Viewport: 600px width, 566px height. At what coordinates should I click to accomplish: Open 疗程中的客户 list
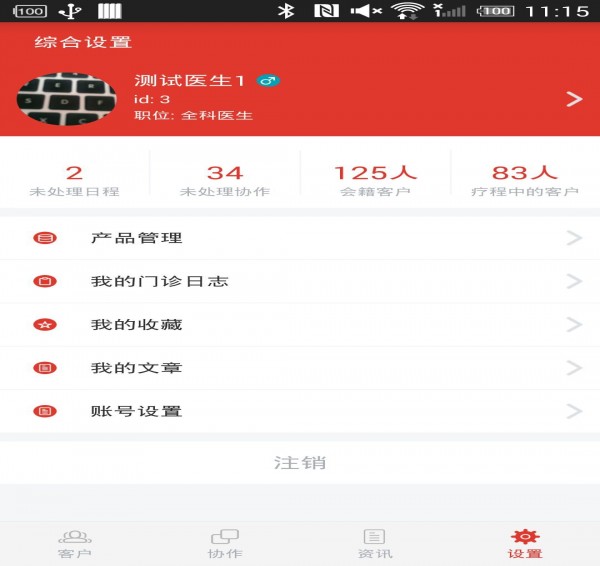click(x=525, y=180)
